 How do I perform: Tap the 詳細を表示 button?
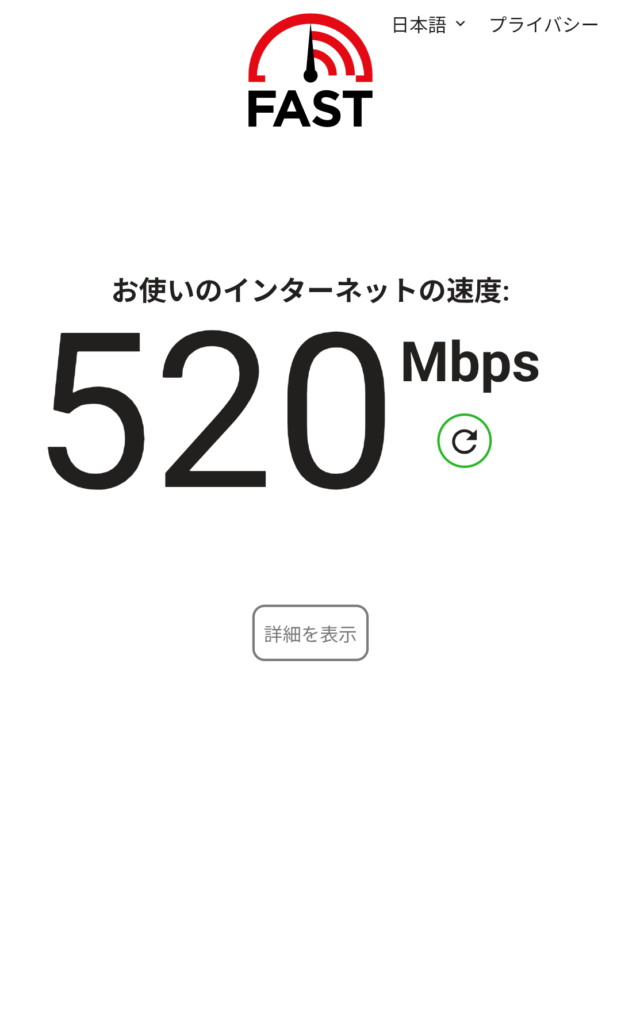coord(310,633)
